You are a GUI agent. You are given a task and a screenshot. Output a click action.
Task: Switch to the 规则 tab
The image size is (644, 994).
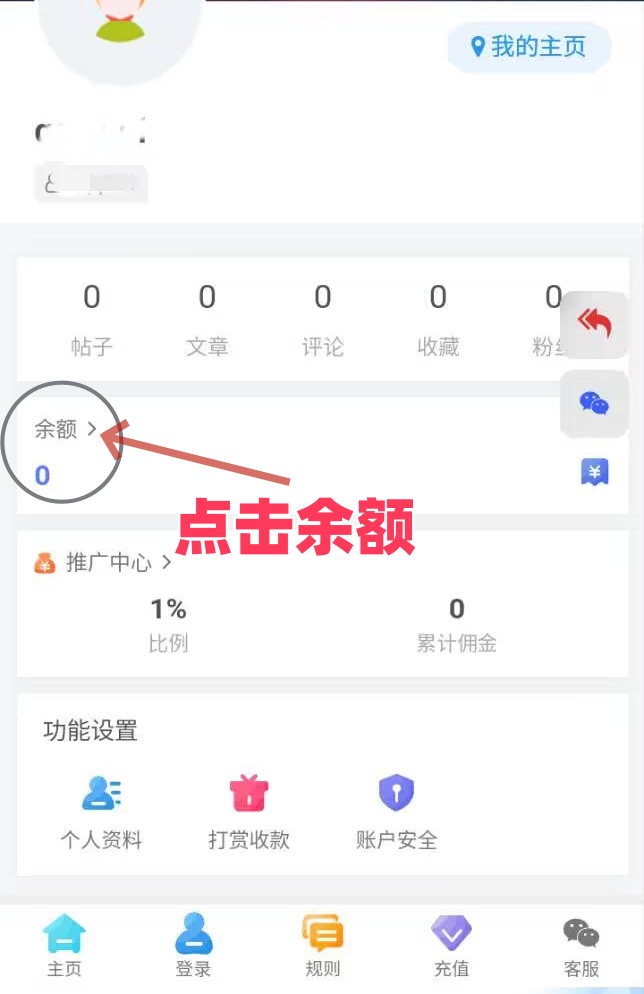click(322, 947)
